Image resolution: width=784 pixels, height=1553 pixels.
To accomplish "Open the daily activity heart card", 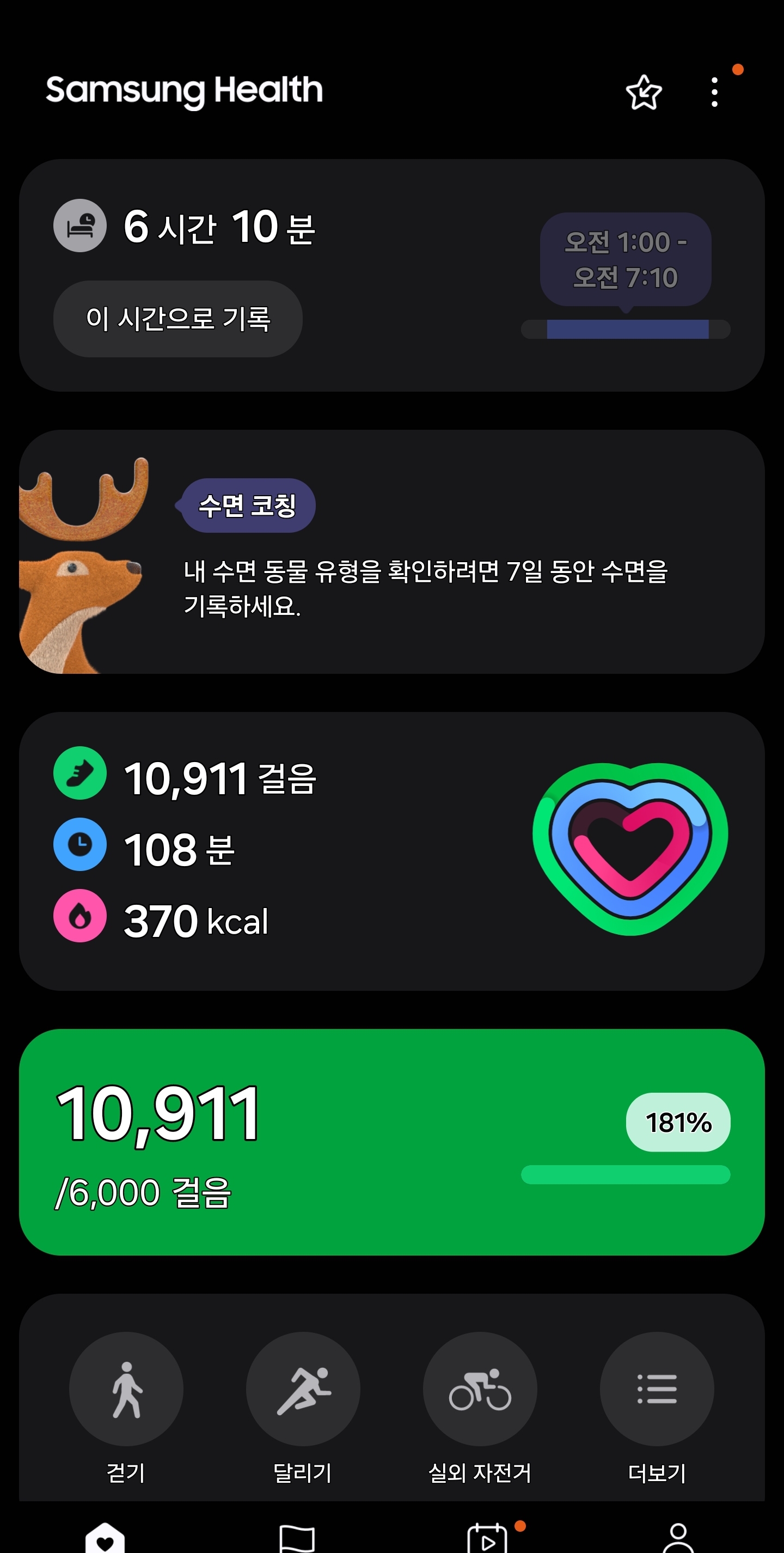I will point(391,850).
